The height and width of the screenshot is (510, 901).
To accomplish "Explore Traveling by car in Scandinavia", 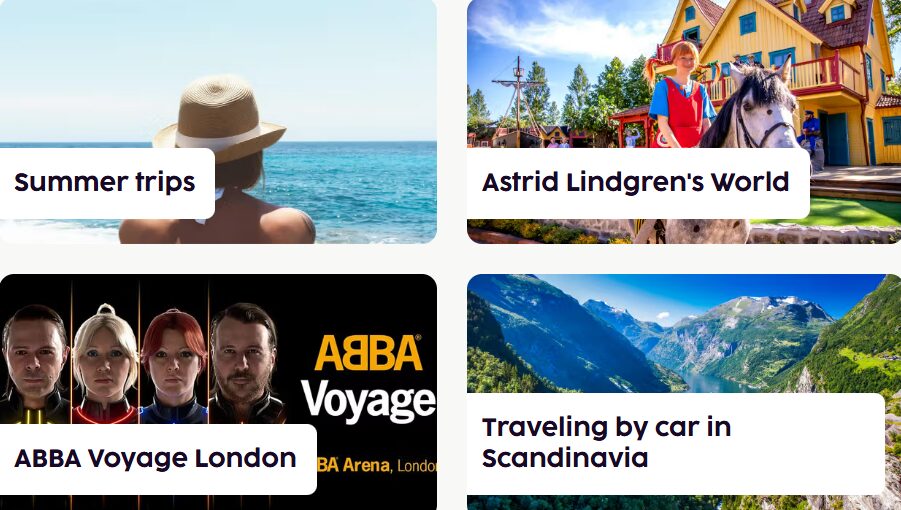I will point(607,442).
